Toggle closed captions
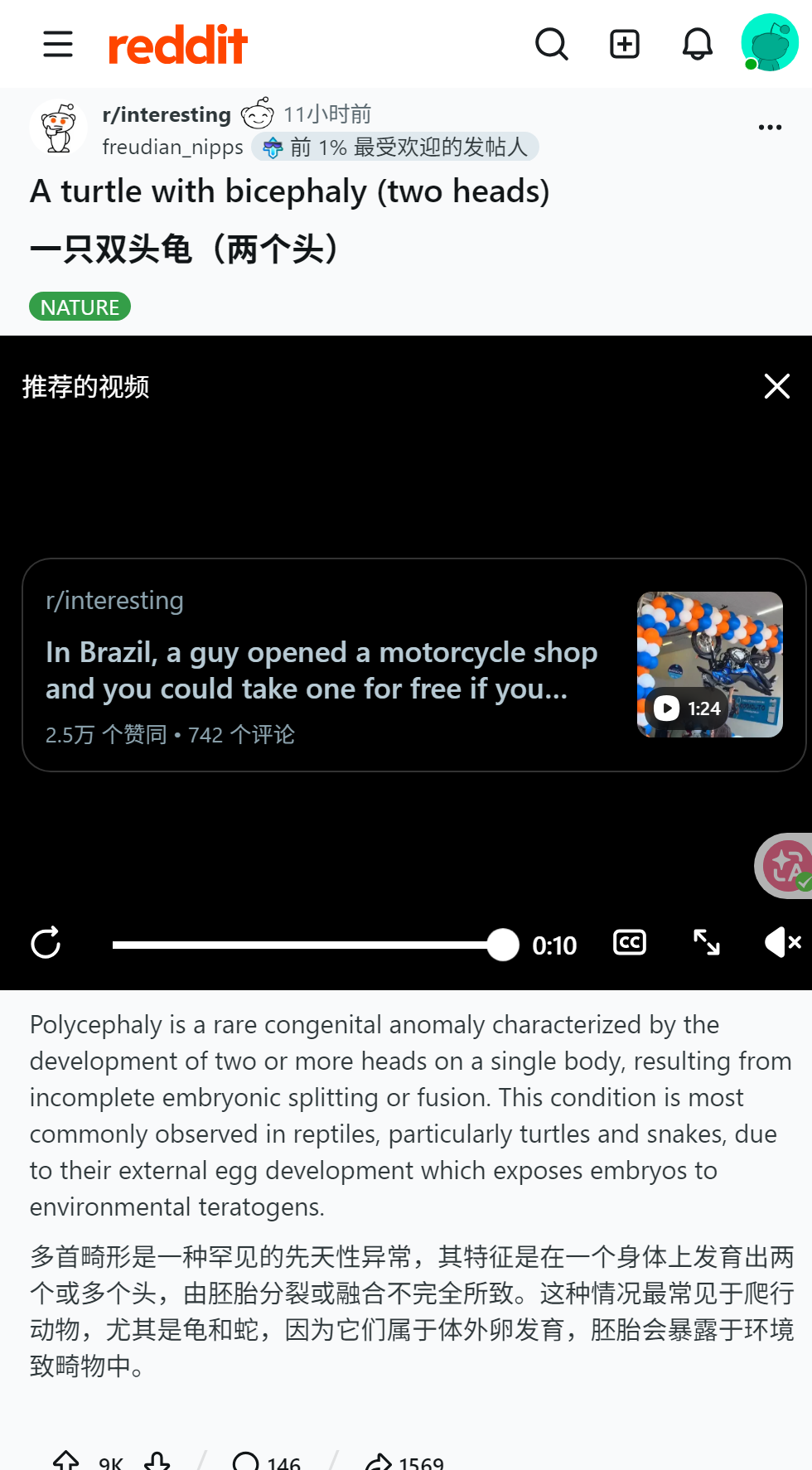Screen dimensions: 812x1470 630,943
